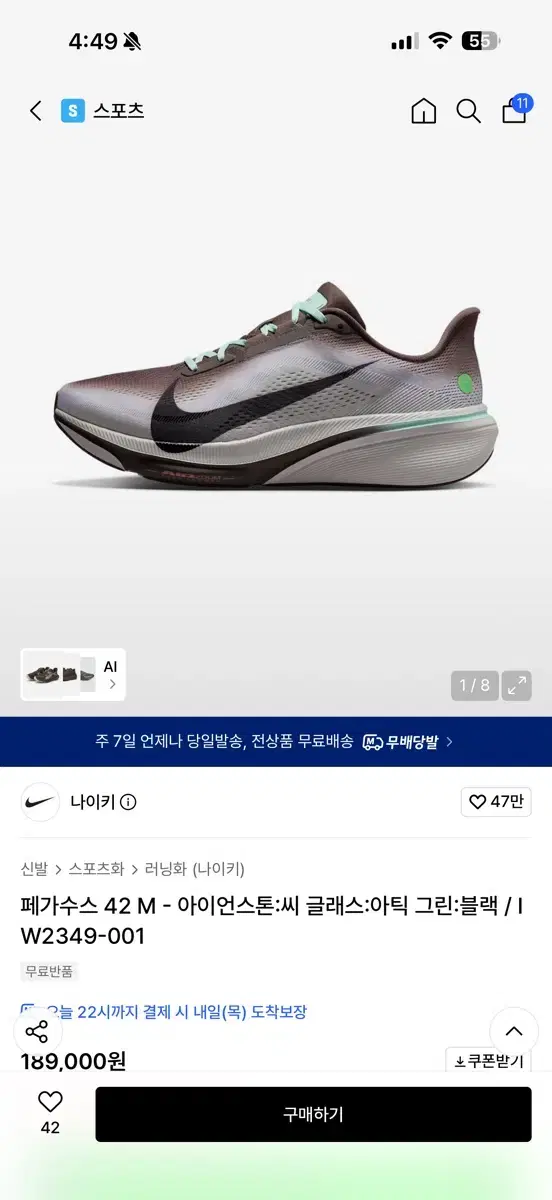The image size is (552, 1200).
Task: Open the shopping bag with 11 items
Action: pyautogui.click(x=516, y=109)
